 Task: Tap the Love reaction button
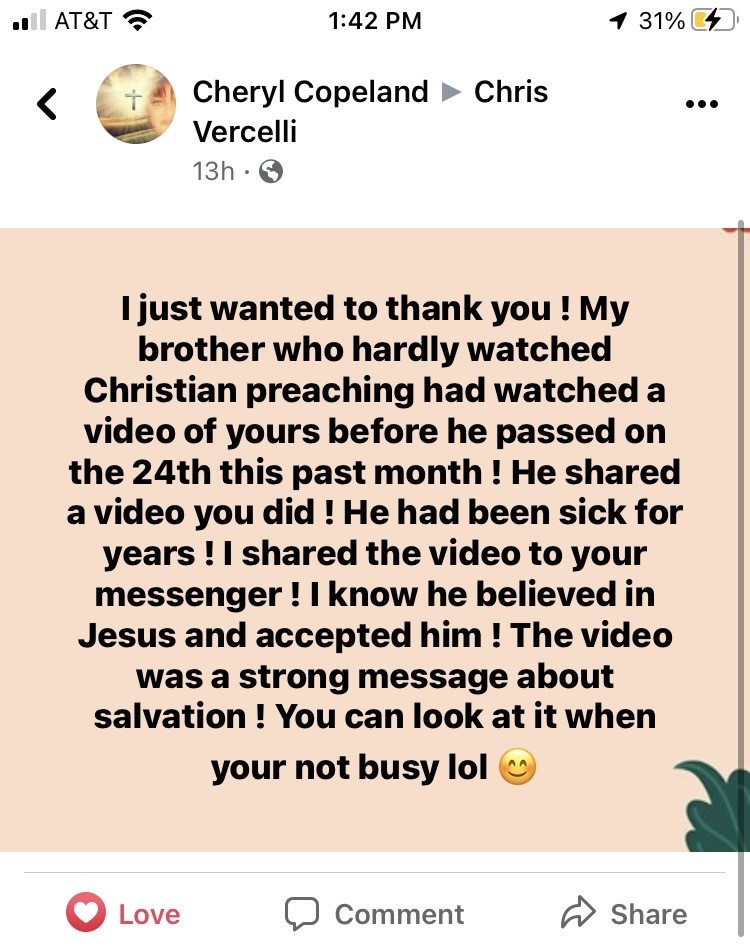coord(124,913)
